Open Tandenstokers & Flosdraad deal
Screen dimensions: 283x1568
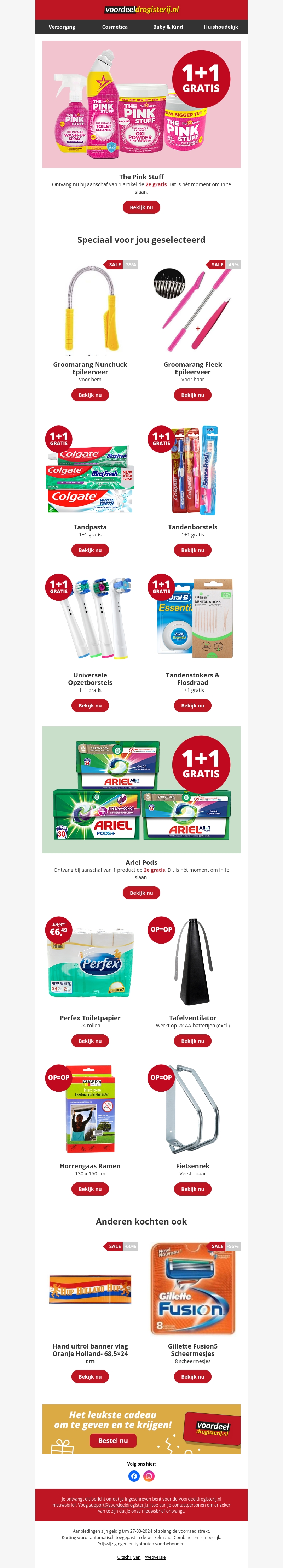(x=193, y=706)
